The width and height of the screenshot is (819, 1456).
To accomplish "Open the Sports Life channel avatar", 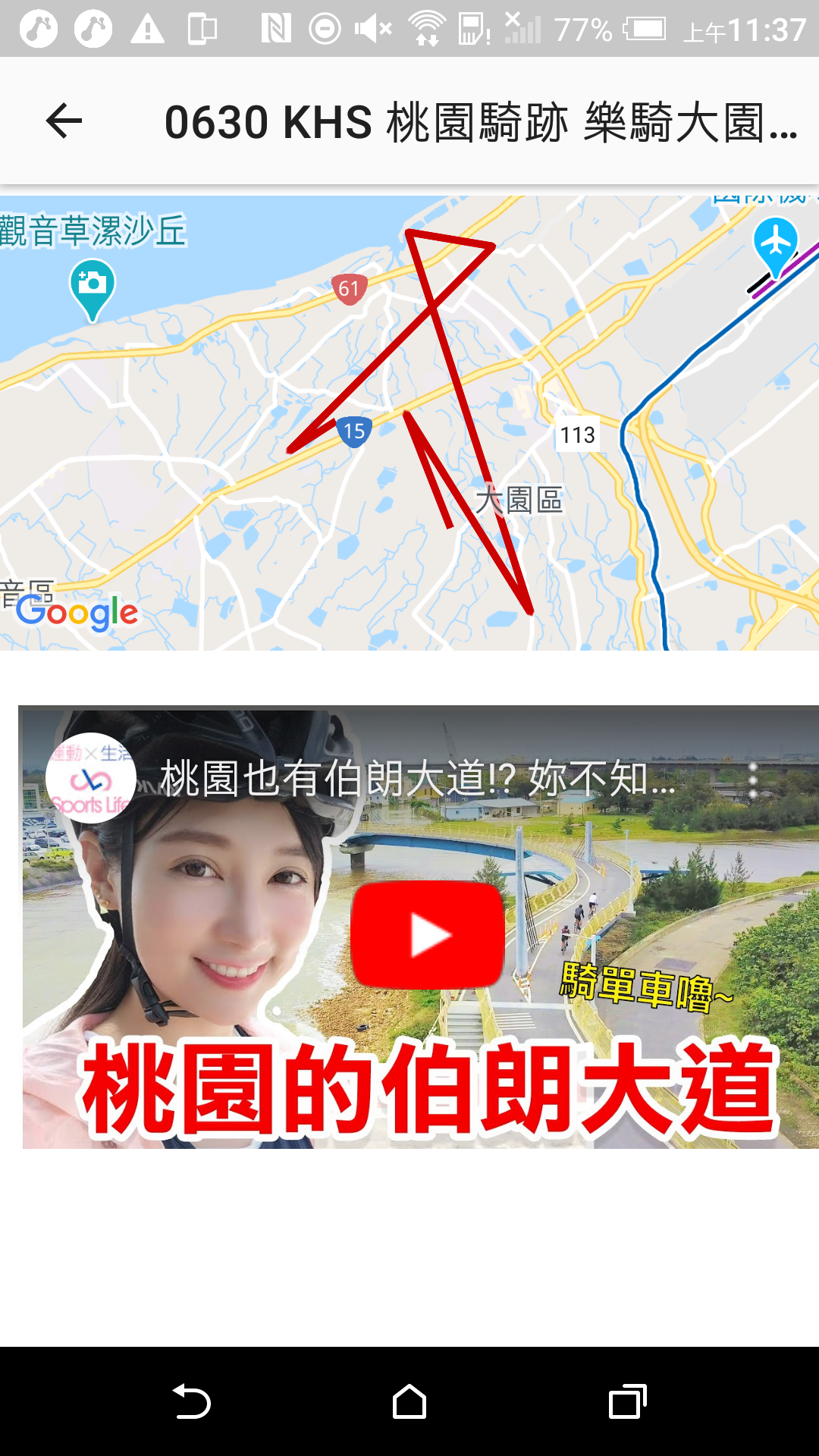I will point(91,778).
